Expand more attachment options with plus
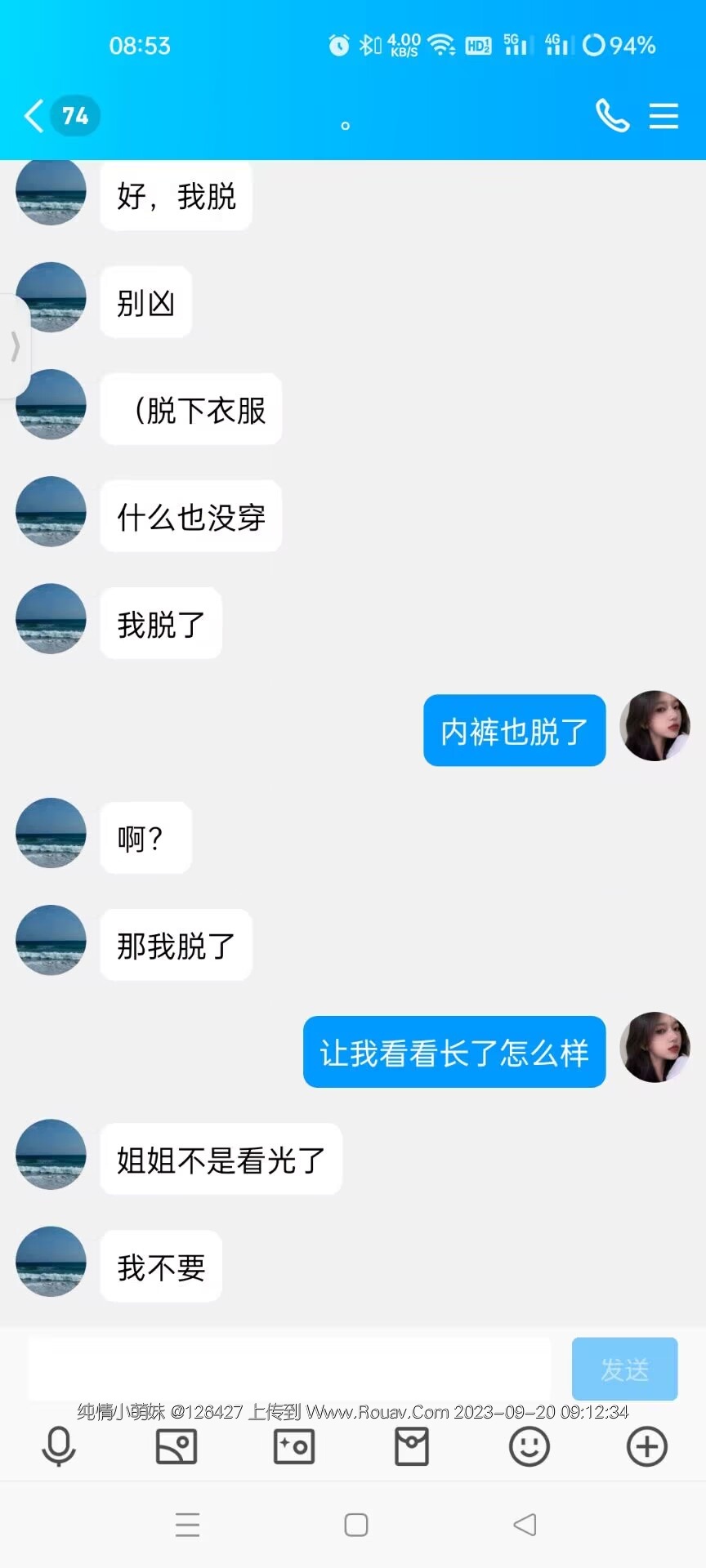The height and width of the screenshot is (1568, 706). [647, 1447]
